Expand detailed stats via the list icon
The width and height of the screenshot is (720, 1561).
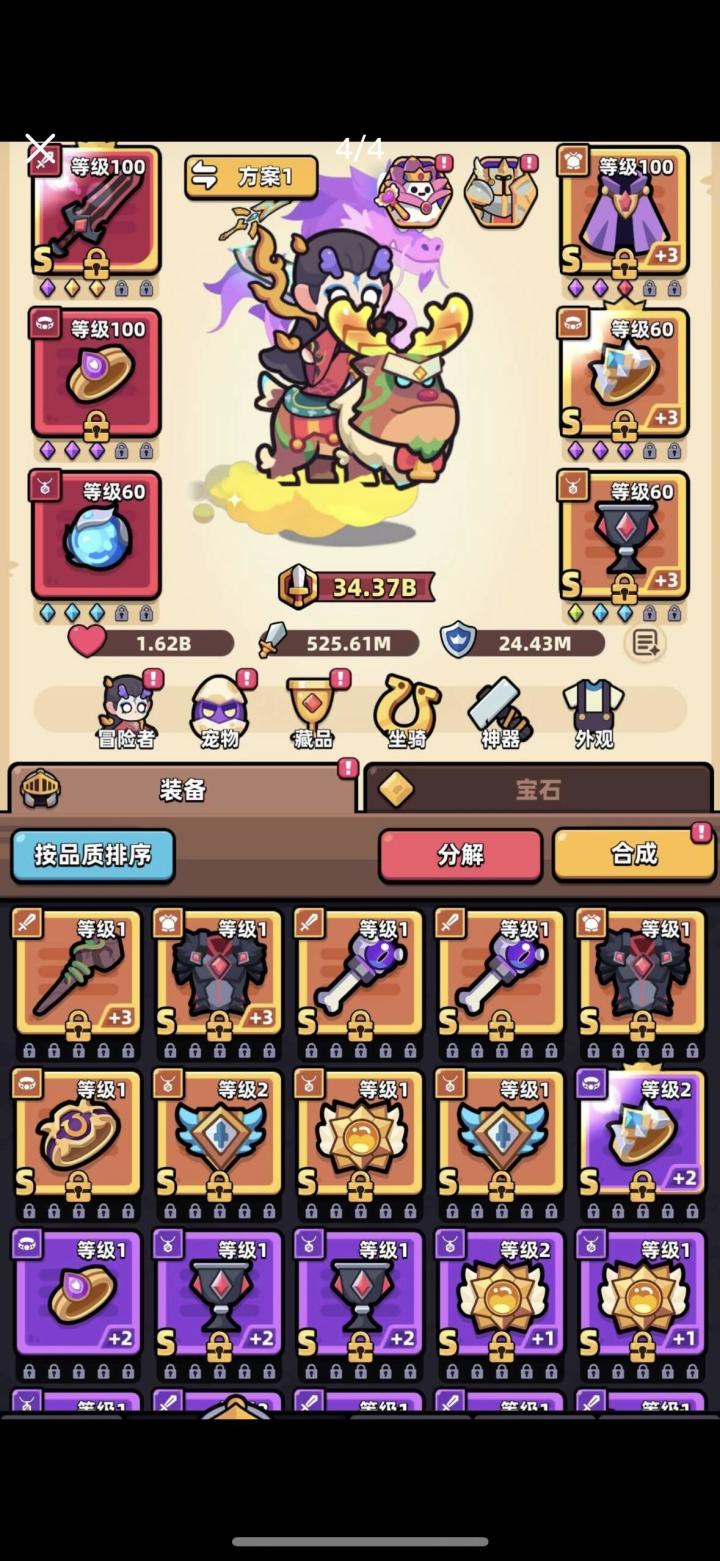pos(643,644)
